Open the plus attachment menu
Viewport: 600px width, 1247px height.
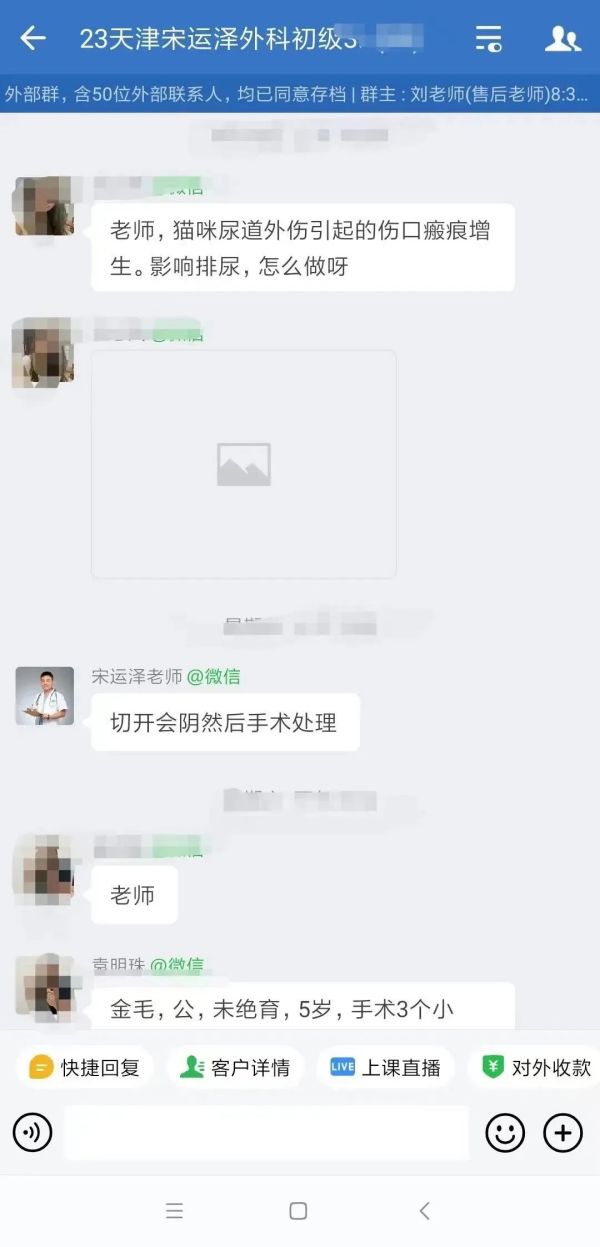[563, 1133]
